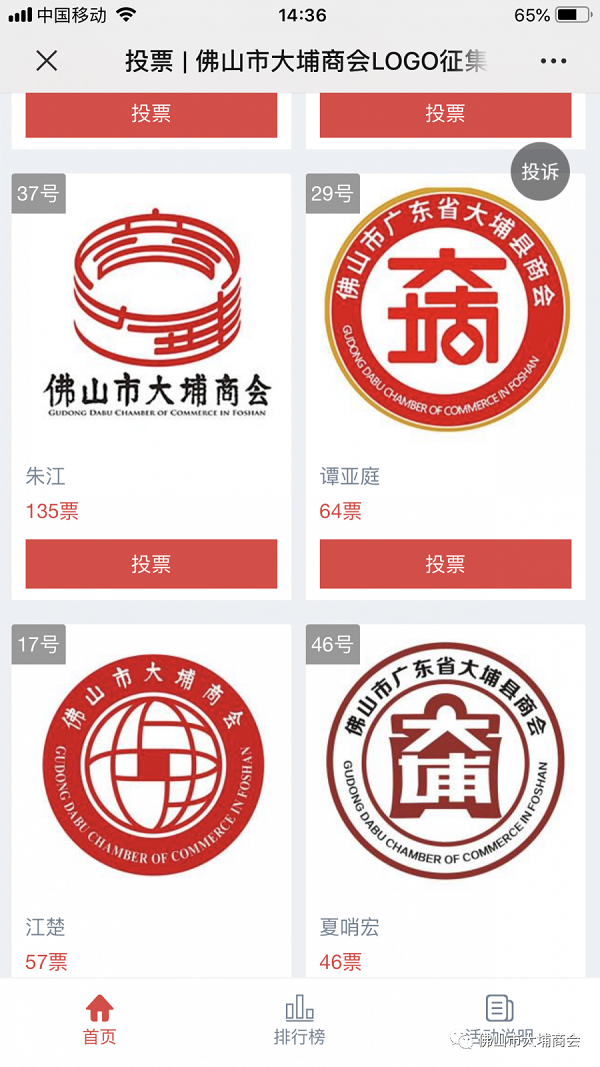The width and height of the screenshot is (600, 1067).
Task: Go to the 首页 home tab
Action: (99, 1020)
